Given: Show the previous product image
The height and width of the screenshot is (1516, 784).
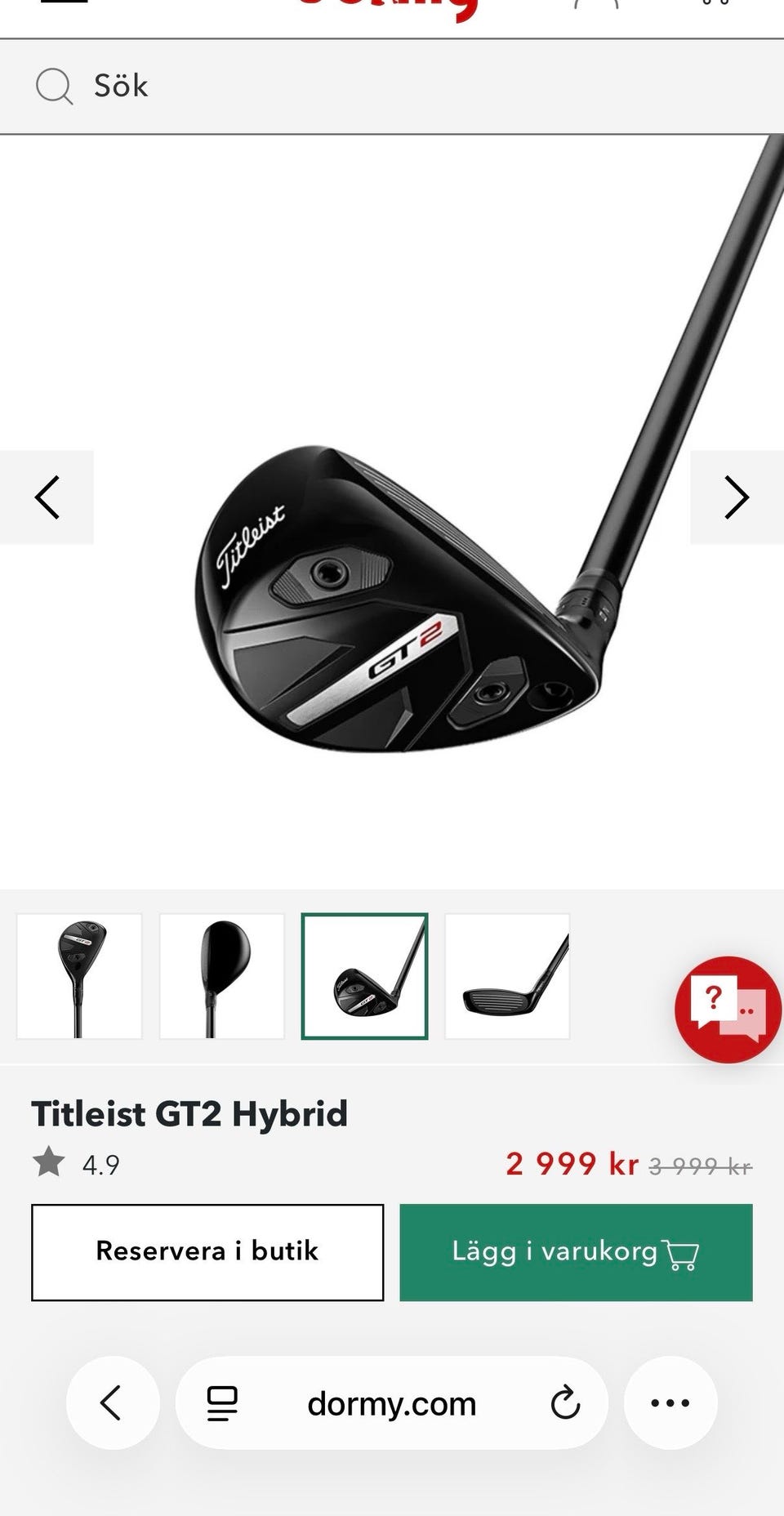Looking at the screenshot, I should point(47,497).
